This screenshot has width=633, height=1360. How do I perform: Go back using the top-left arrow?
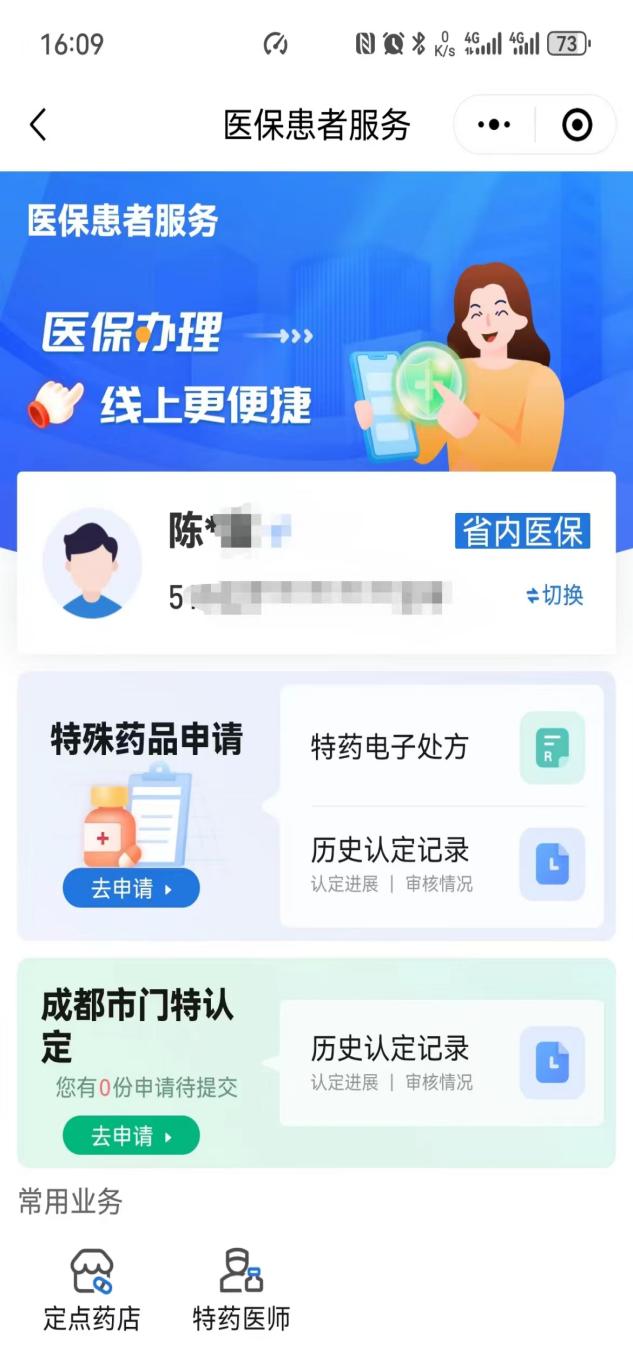[38, 125]
